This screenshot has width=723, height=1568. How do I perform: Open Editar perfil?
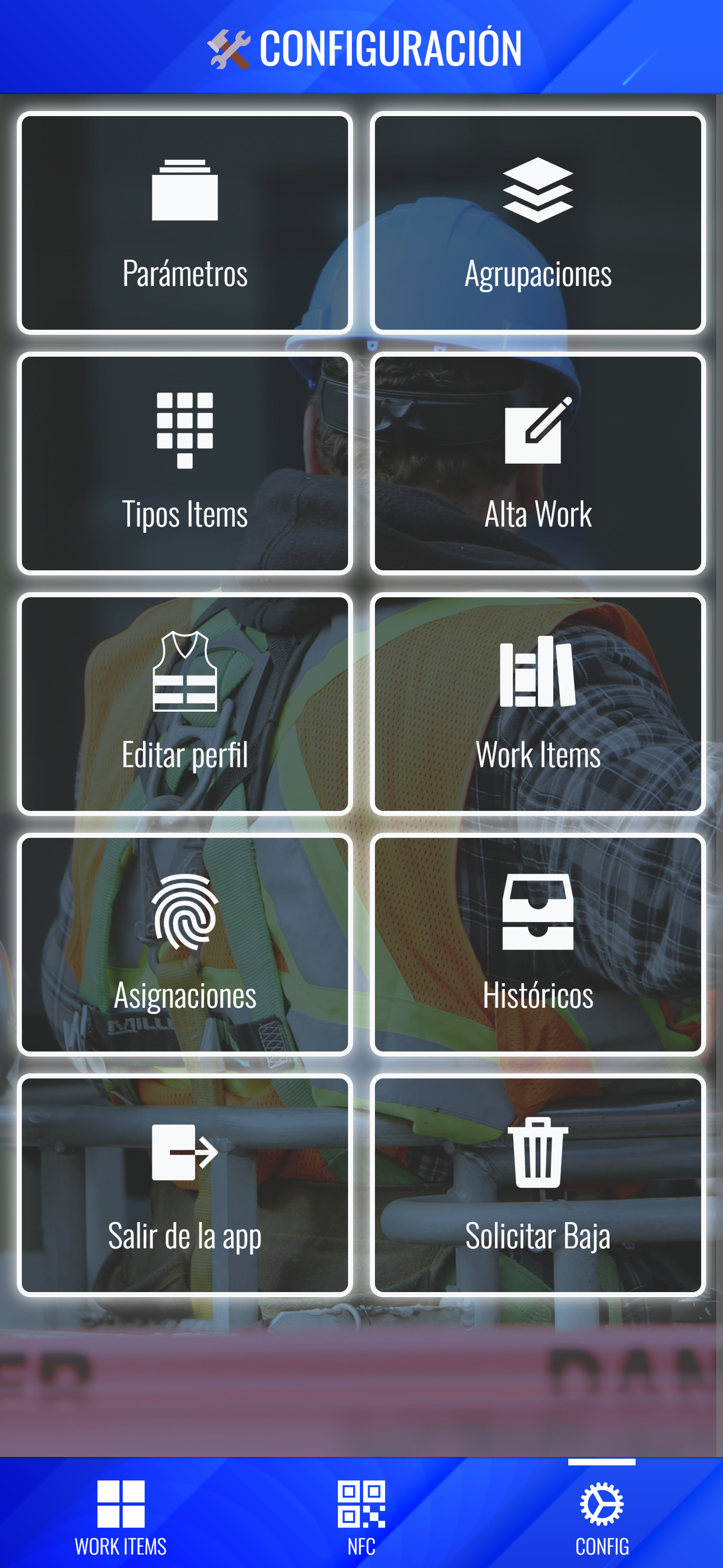click(x=184, y=704)
